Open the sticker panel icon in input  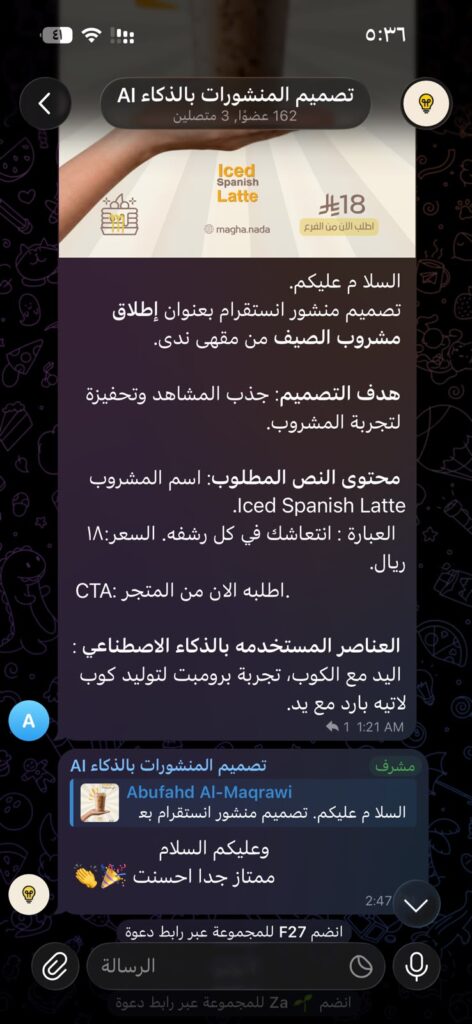[x=360, y=967]
